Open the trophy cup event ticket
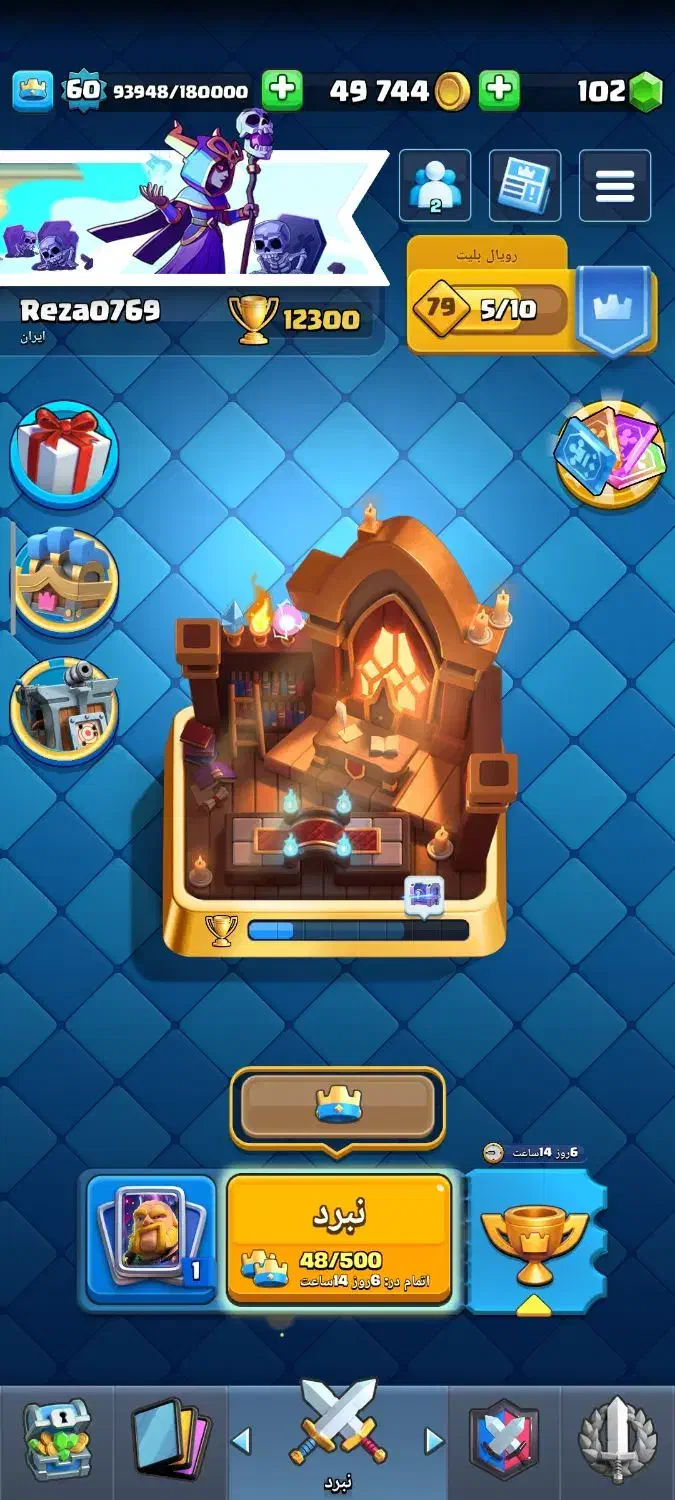Viewport: 675px width, 1500px height. pyautogui.click(x=535, y=1240)
